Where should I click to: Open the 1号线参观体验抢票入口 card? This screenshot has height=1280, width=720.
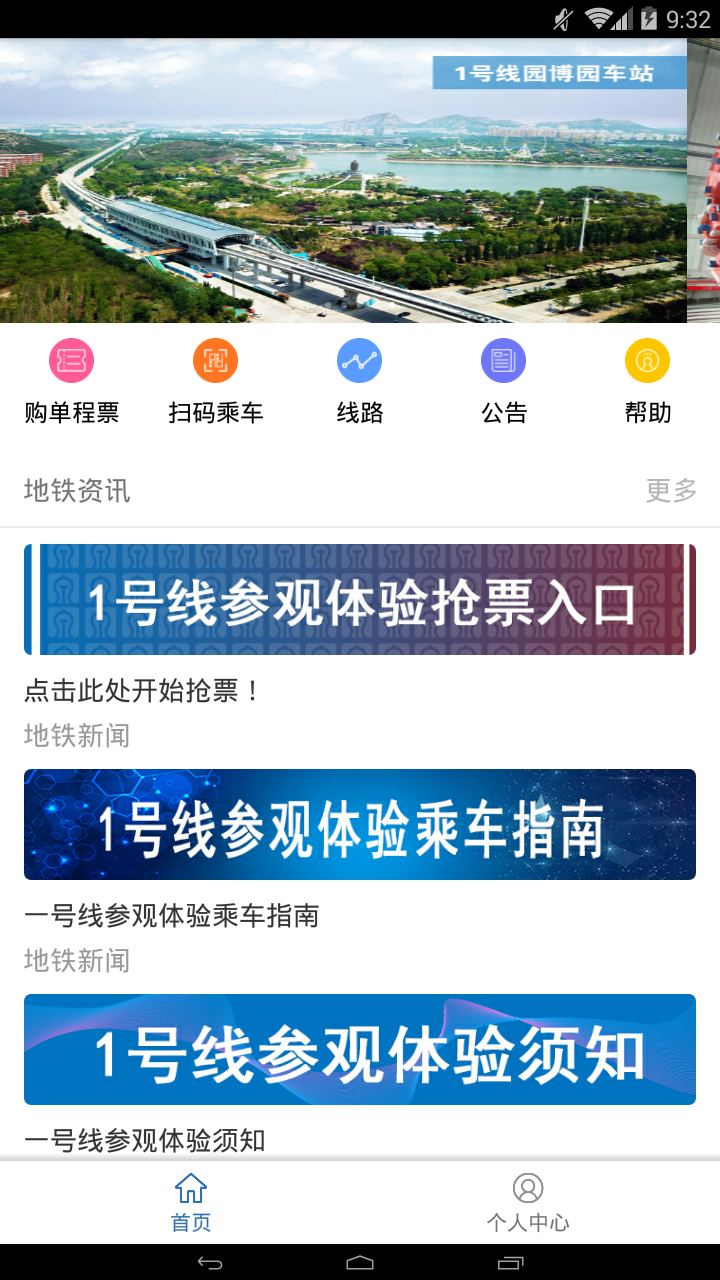tap(360, 600)
